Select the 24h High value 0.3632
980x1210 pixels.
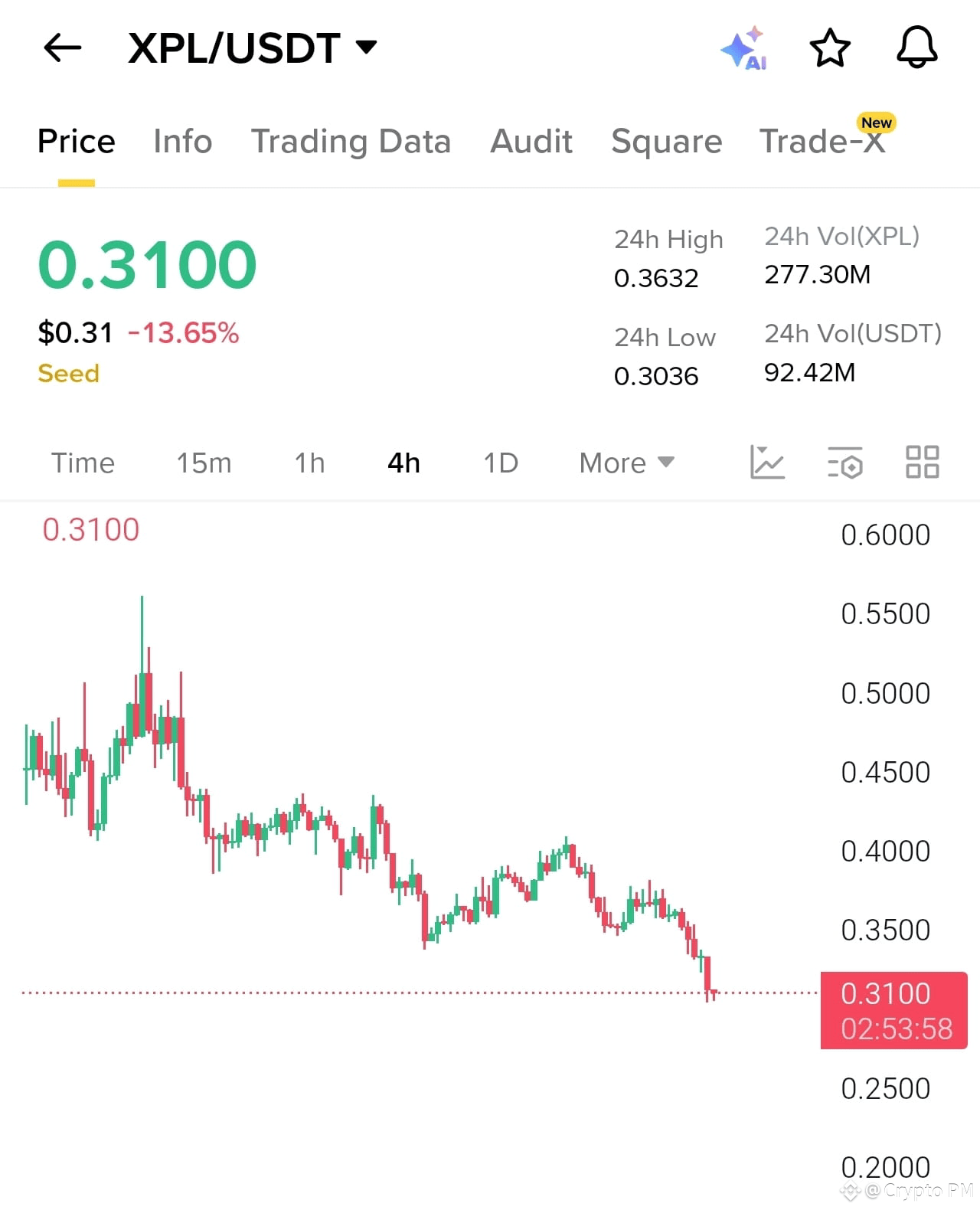pos(656,279)
